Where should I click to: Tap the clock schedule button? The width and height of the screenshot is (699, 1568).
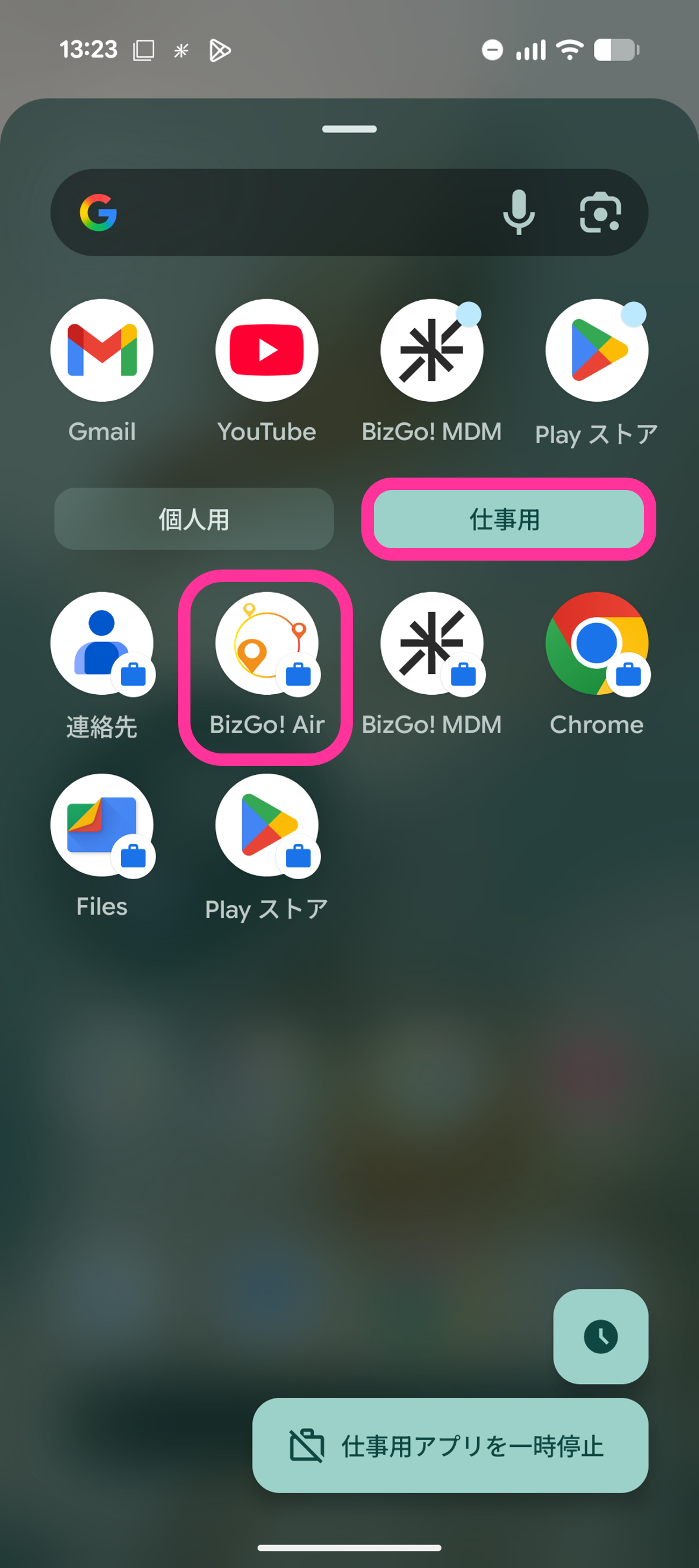[x=600, y=1337]
